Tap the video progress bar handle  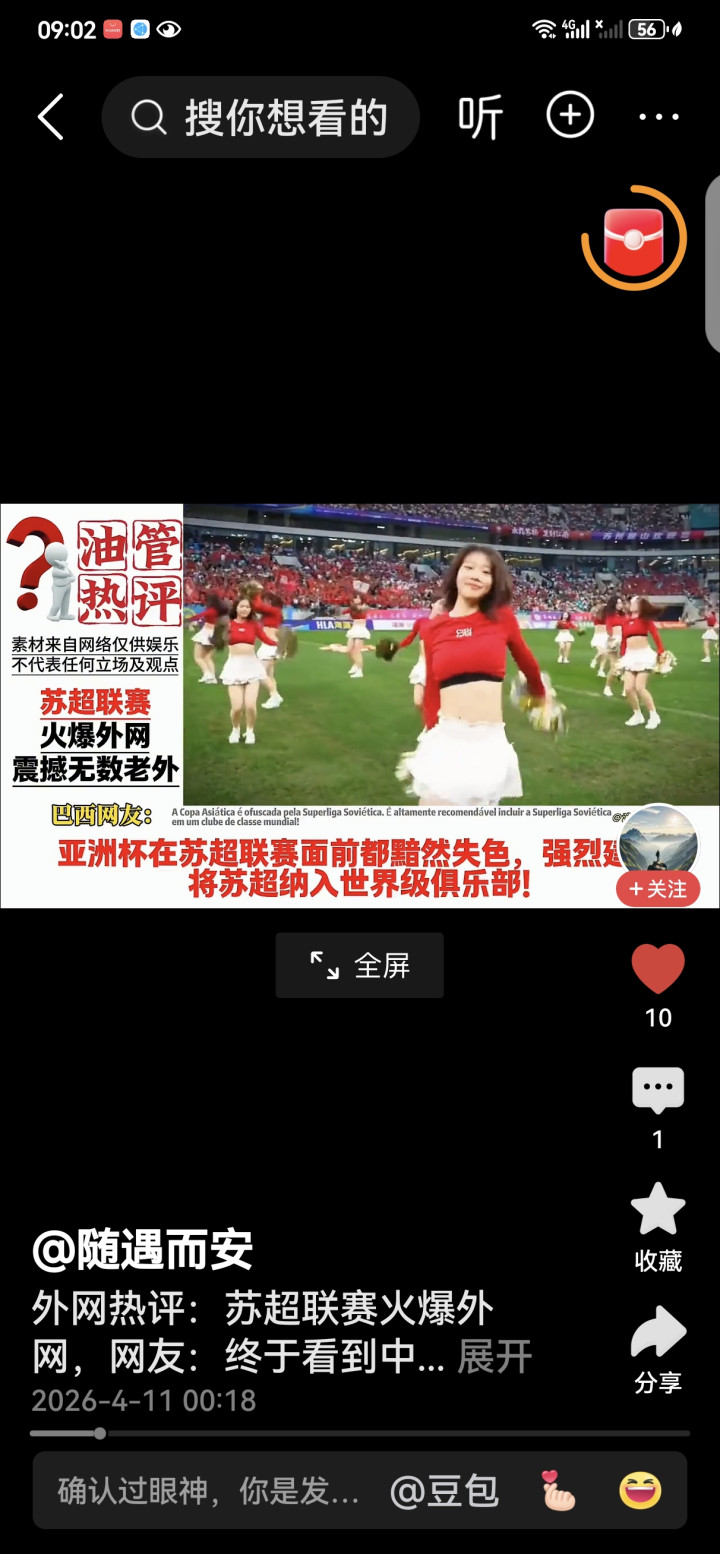tap(100, 1433)
